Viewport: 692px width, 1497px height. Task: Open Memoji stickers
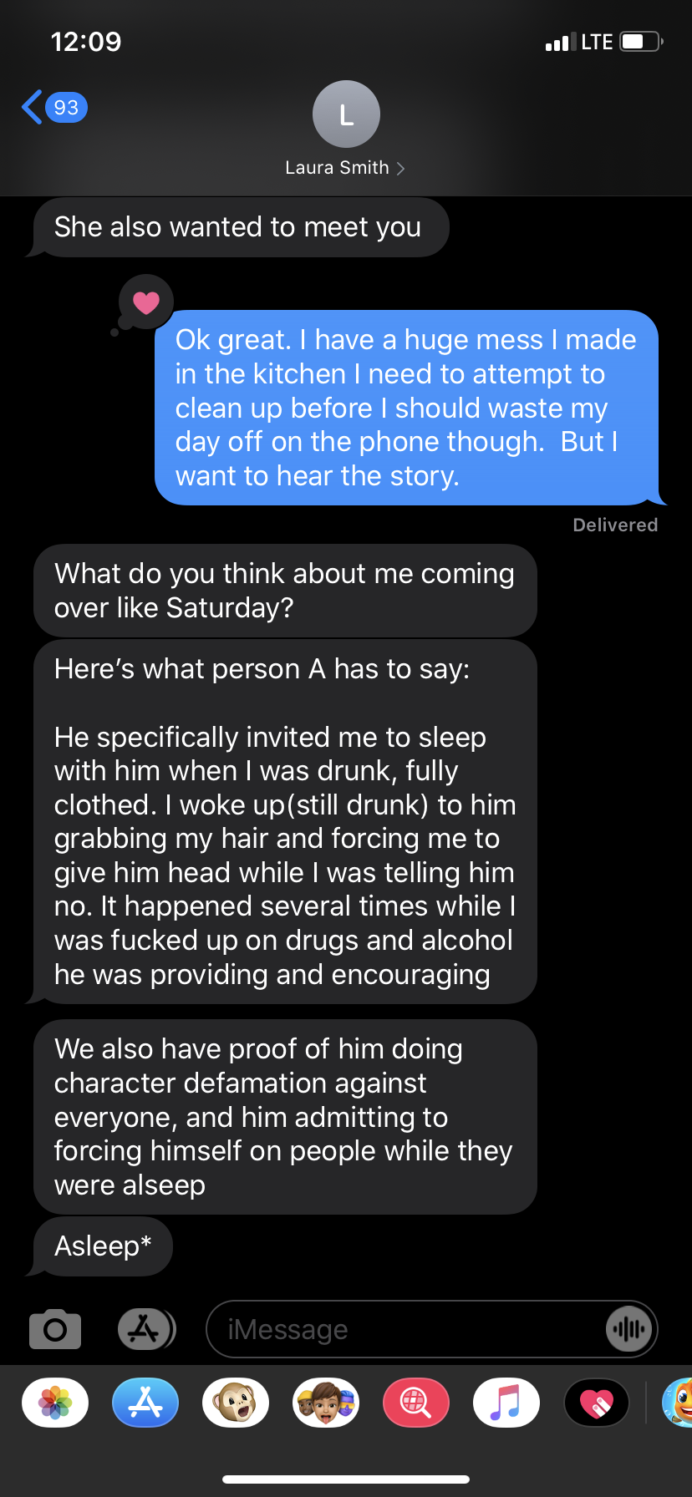[x=325, y=1402]
